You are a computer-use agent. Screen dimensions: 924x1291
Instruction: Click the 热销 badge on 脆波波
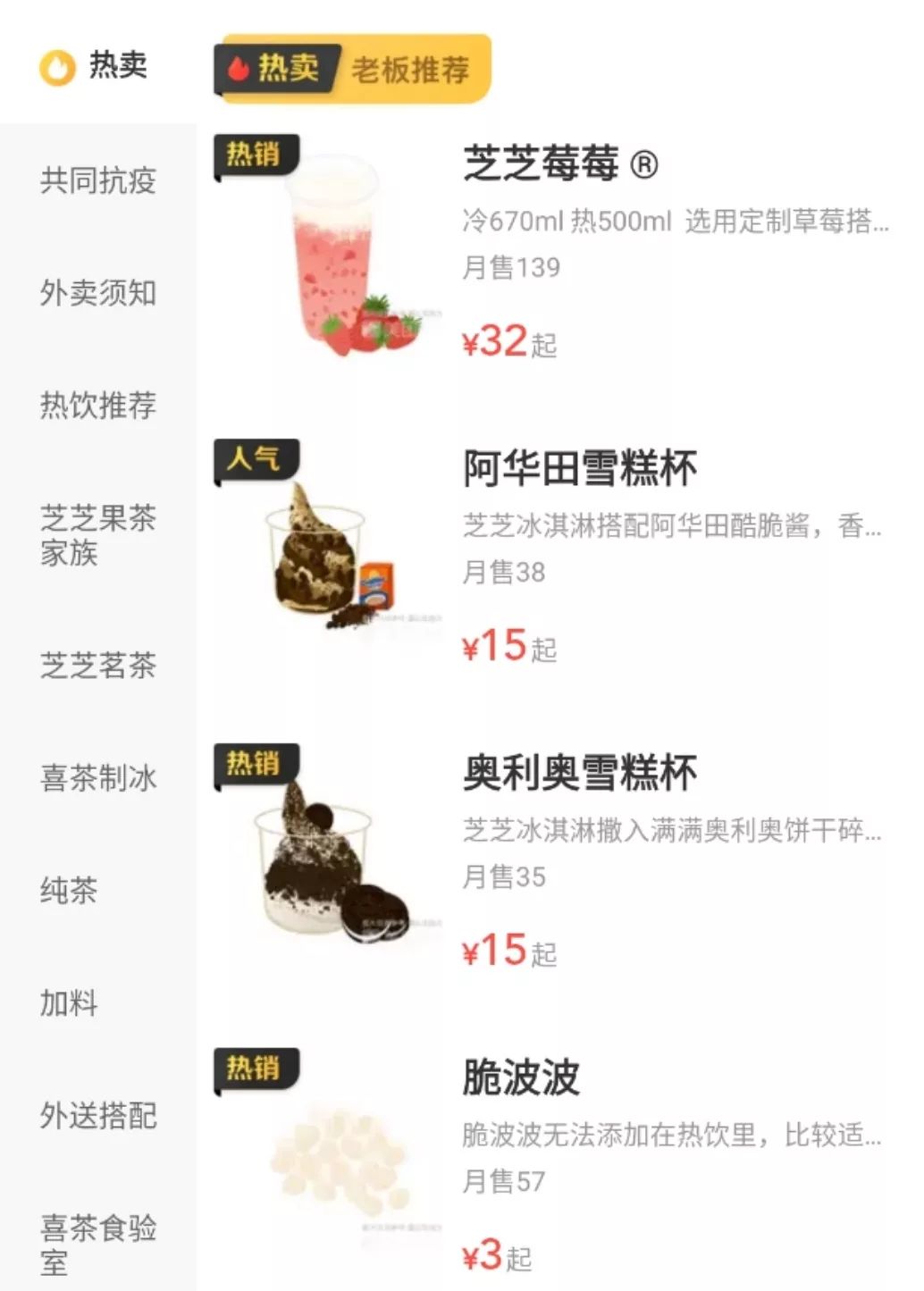(x=253, y=1068)
